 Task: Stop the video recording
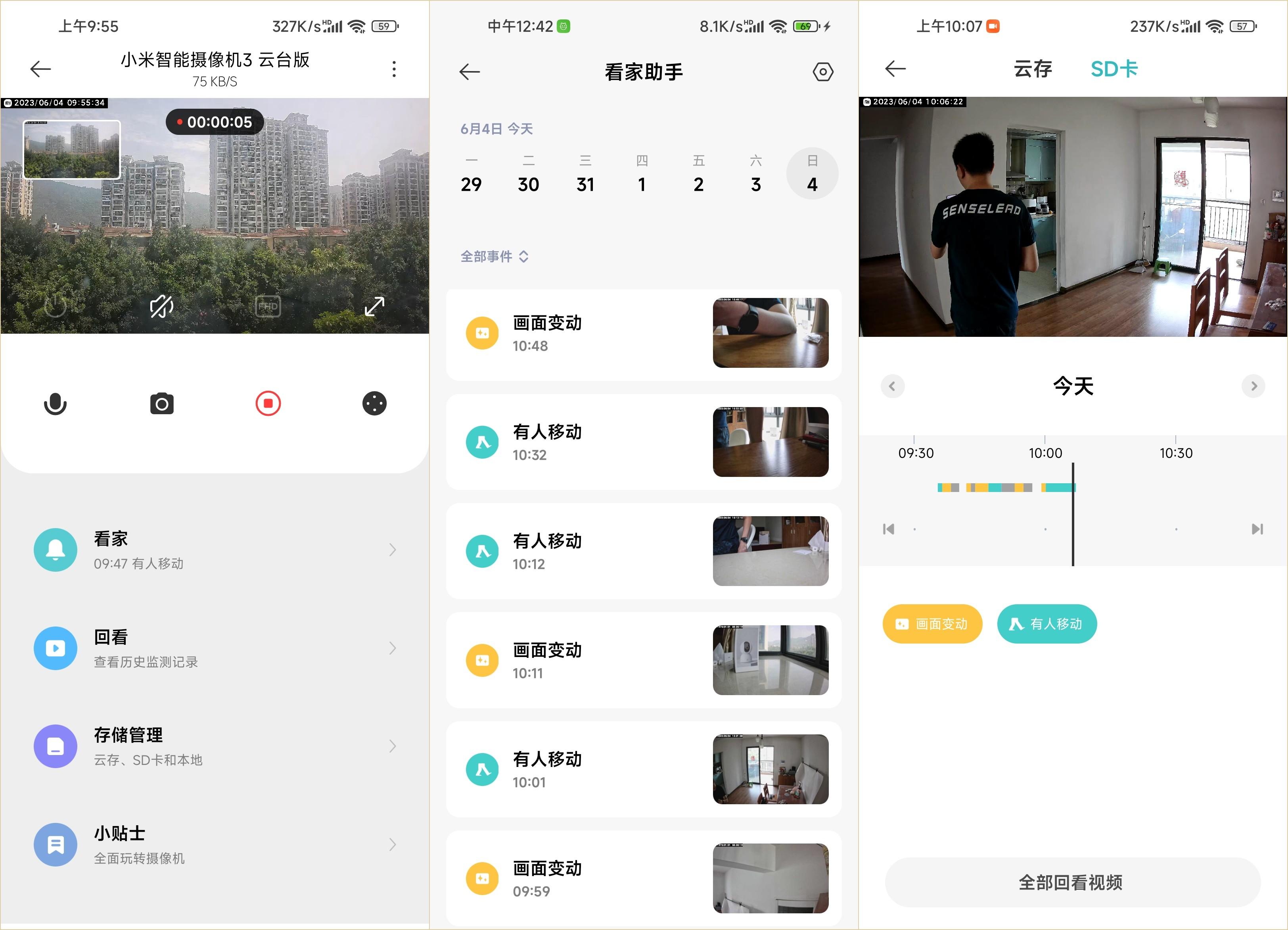click(268, 404)
